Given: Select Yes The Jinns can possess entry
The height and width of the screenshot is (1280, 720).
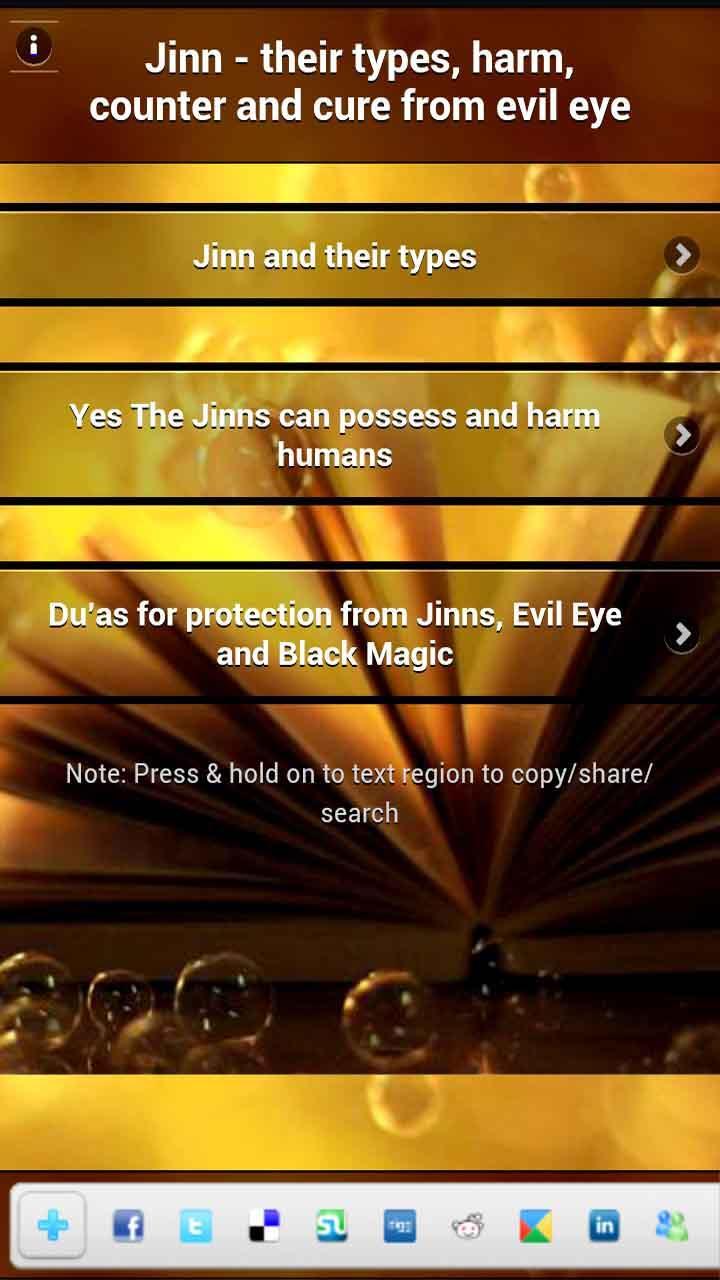Looking at the screenshot, I should click(336, 435).
